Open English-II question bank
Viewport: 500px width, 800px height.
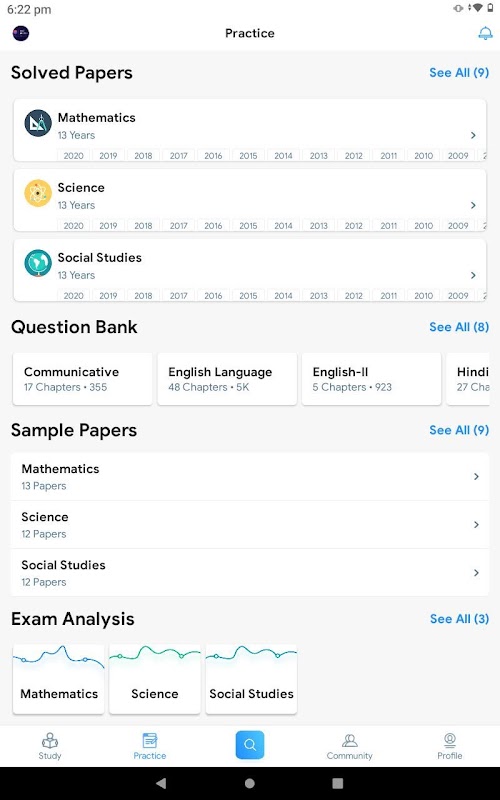(x=371, y=379)
